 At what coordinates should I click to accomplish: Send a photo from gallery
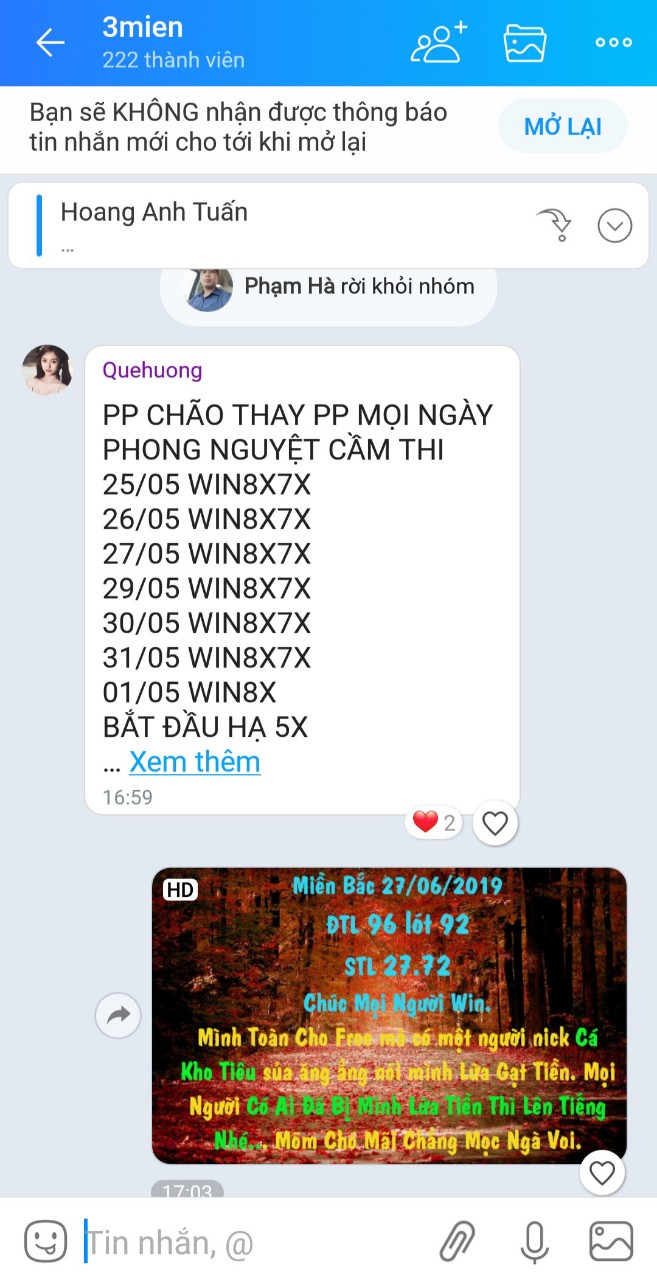click(x=611, y=1243)
